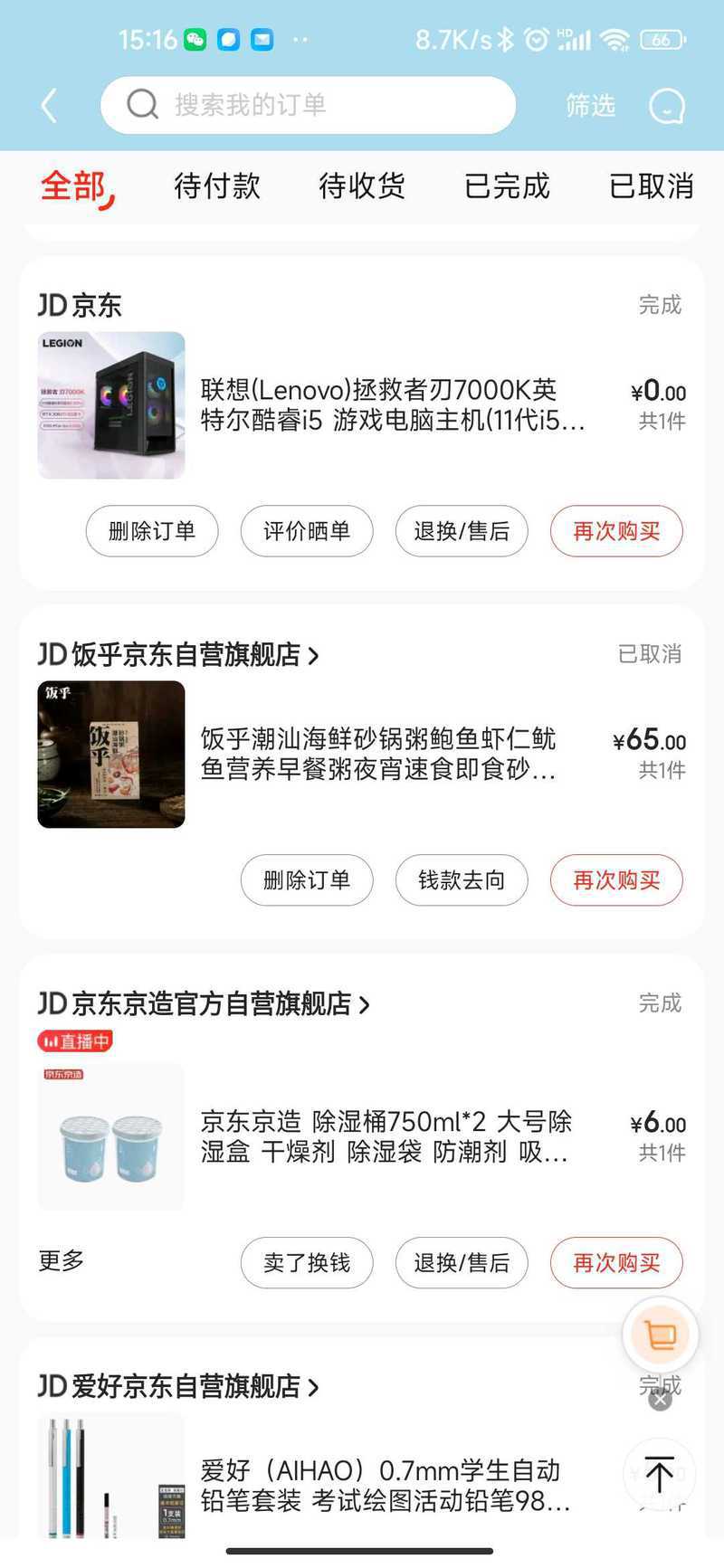The image size is (724, 1568).
Task: Open the floating shopping cart button
Action: pos(661,1335)
